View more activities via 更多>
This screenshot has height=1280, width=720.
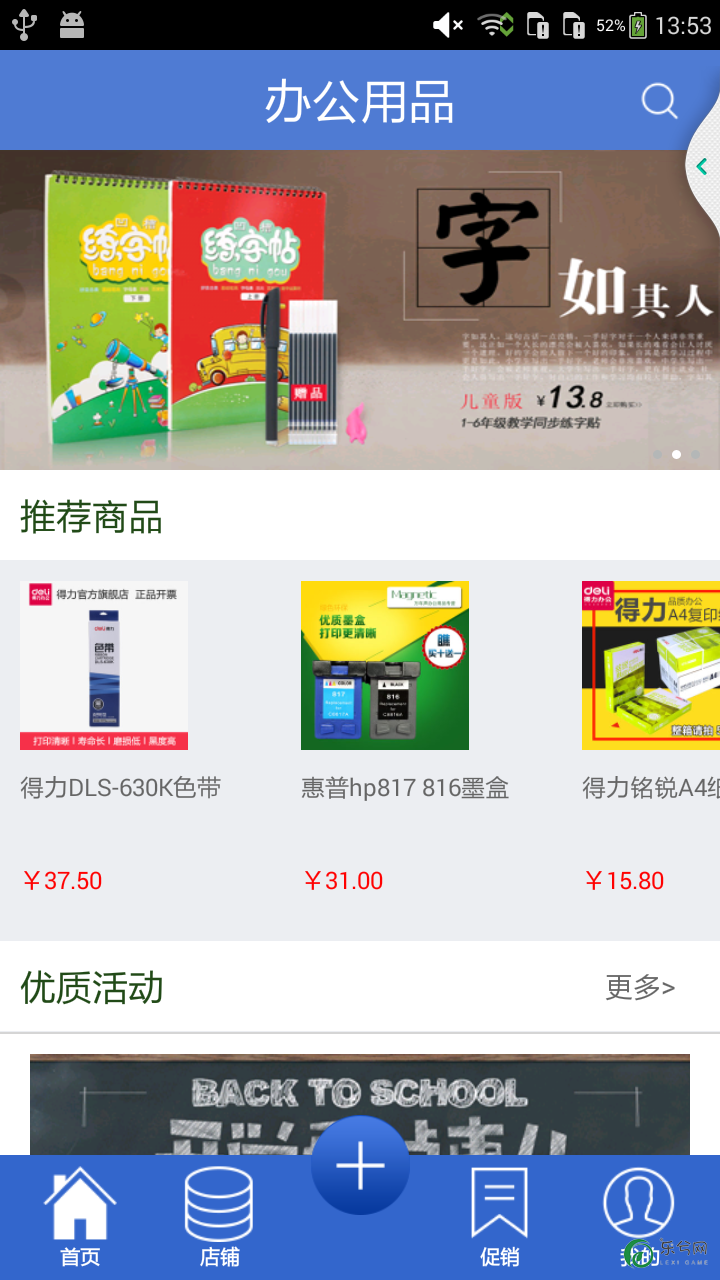[640, 988]
